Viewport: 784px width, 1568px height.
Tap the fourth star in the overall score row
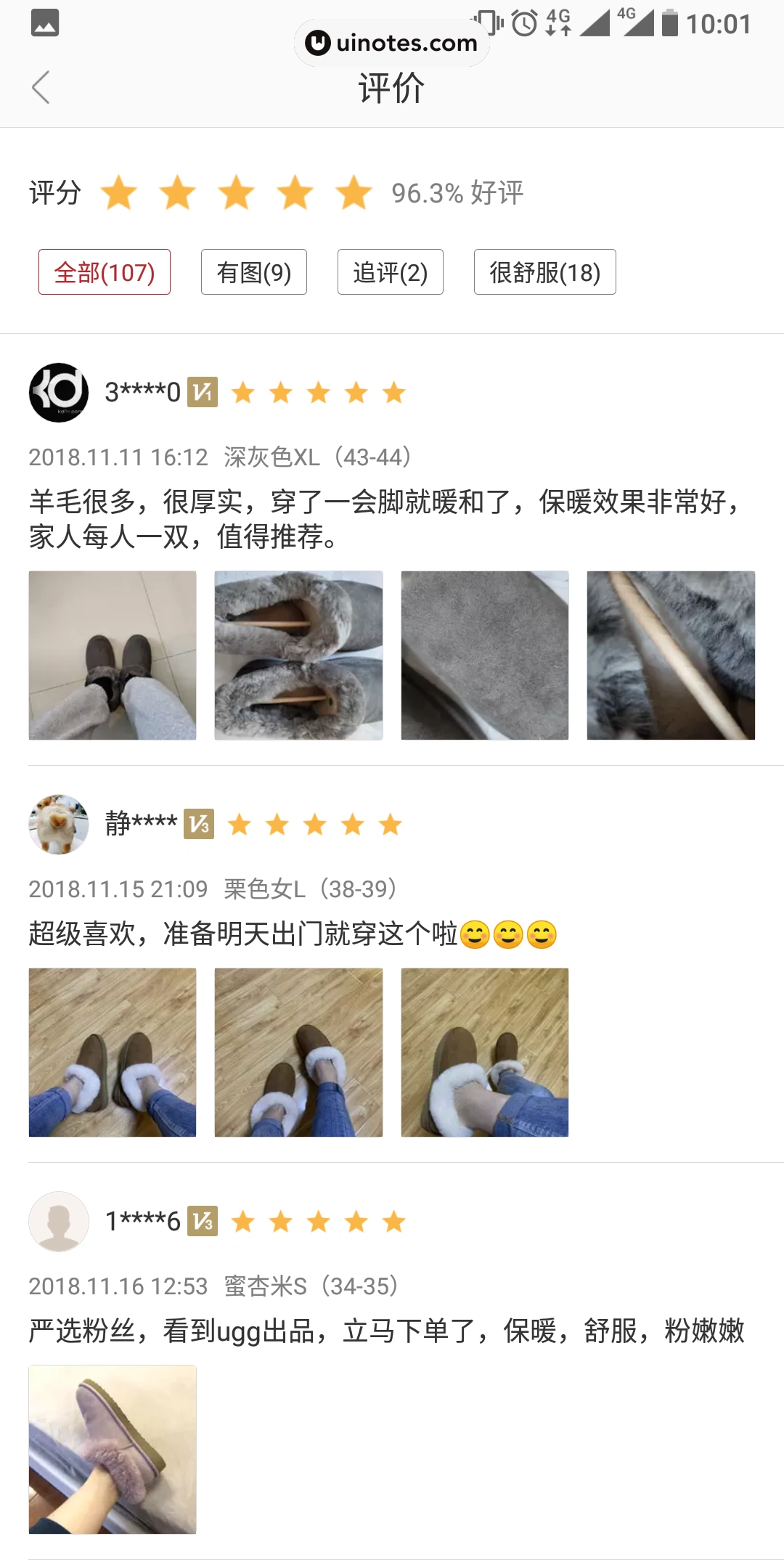click(x=293, y=191)
